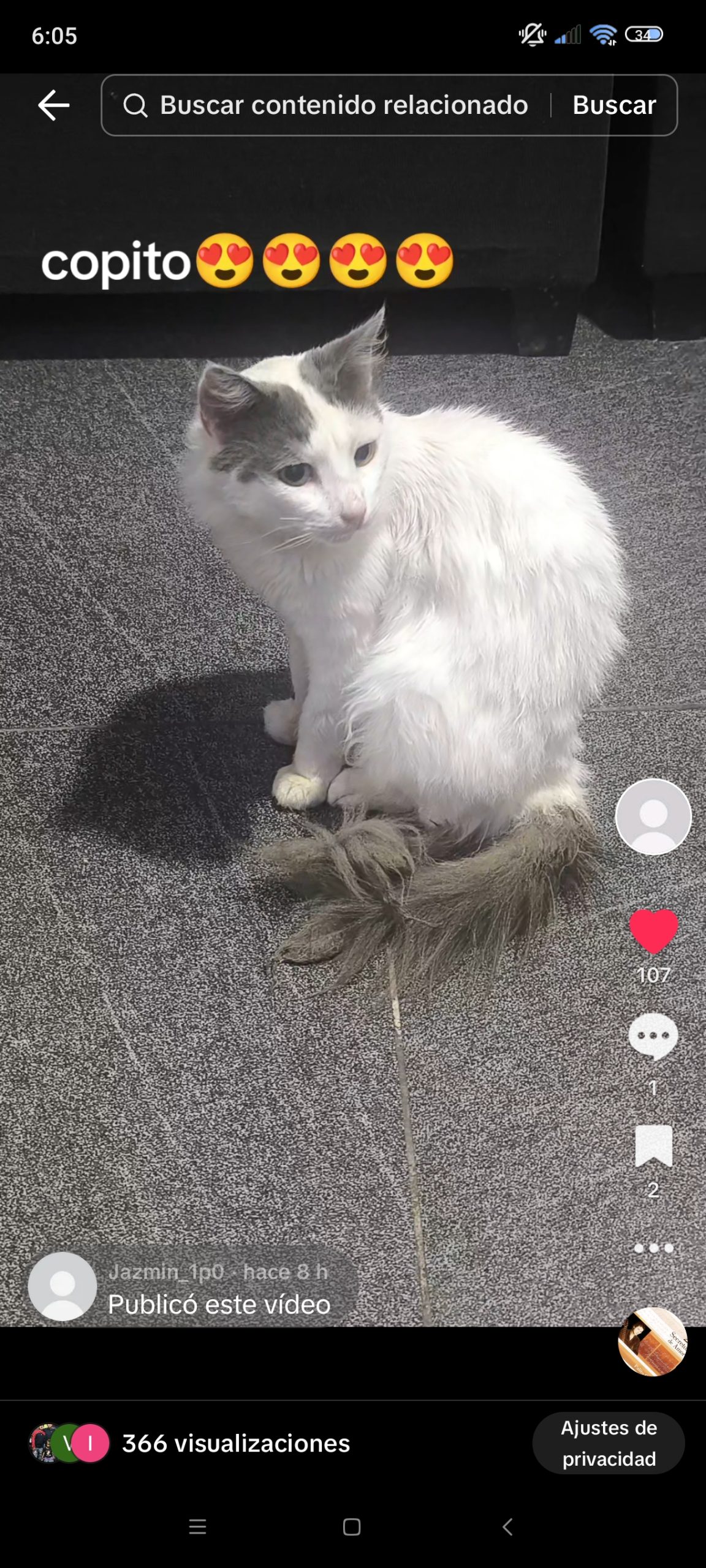Go back using the top-left arrow

[x=54, y=105]
